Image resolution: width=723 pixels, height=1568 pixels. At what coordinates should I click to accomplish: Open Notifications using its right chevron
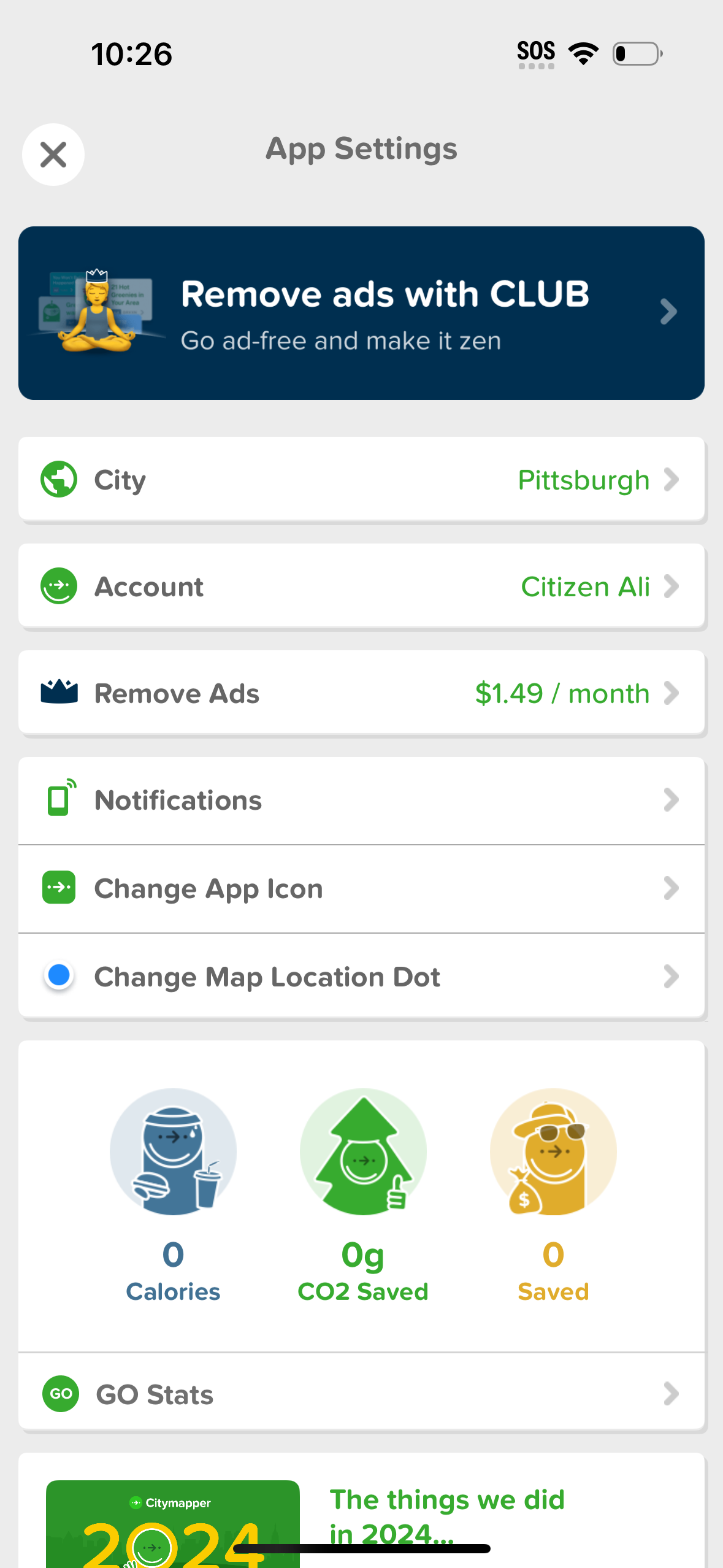[x=672, y=799]
